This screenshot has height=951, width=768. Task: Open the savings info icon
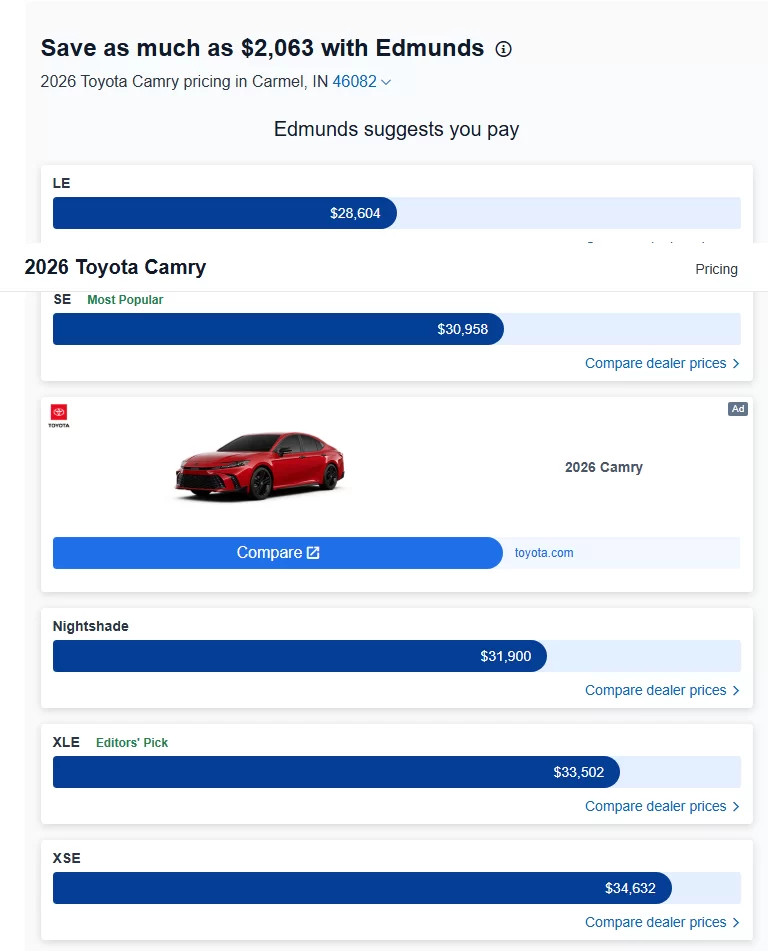click(x=504, y=49)
